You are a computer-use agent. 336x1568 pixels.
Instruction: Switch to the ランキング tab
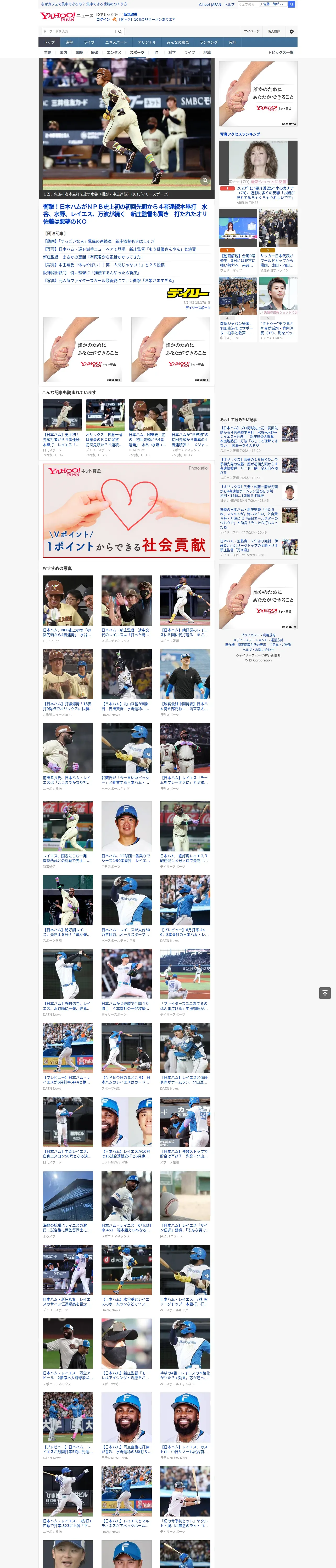[209, 43]
